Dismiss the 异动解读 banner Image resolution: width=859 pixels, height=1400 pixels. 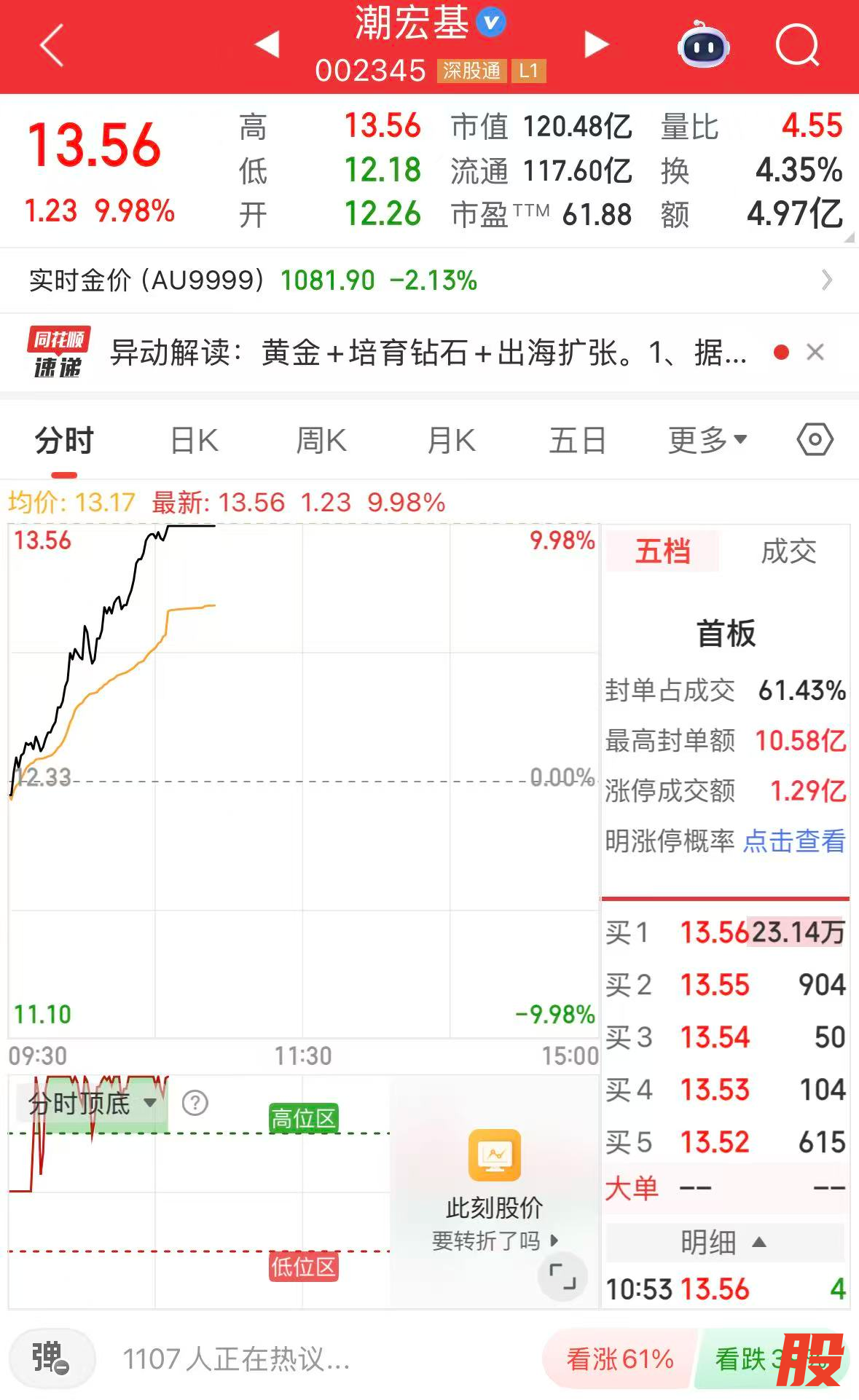coord(815,353)
